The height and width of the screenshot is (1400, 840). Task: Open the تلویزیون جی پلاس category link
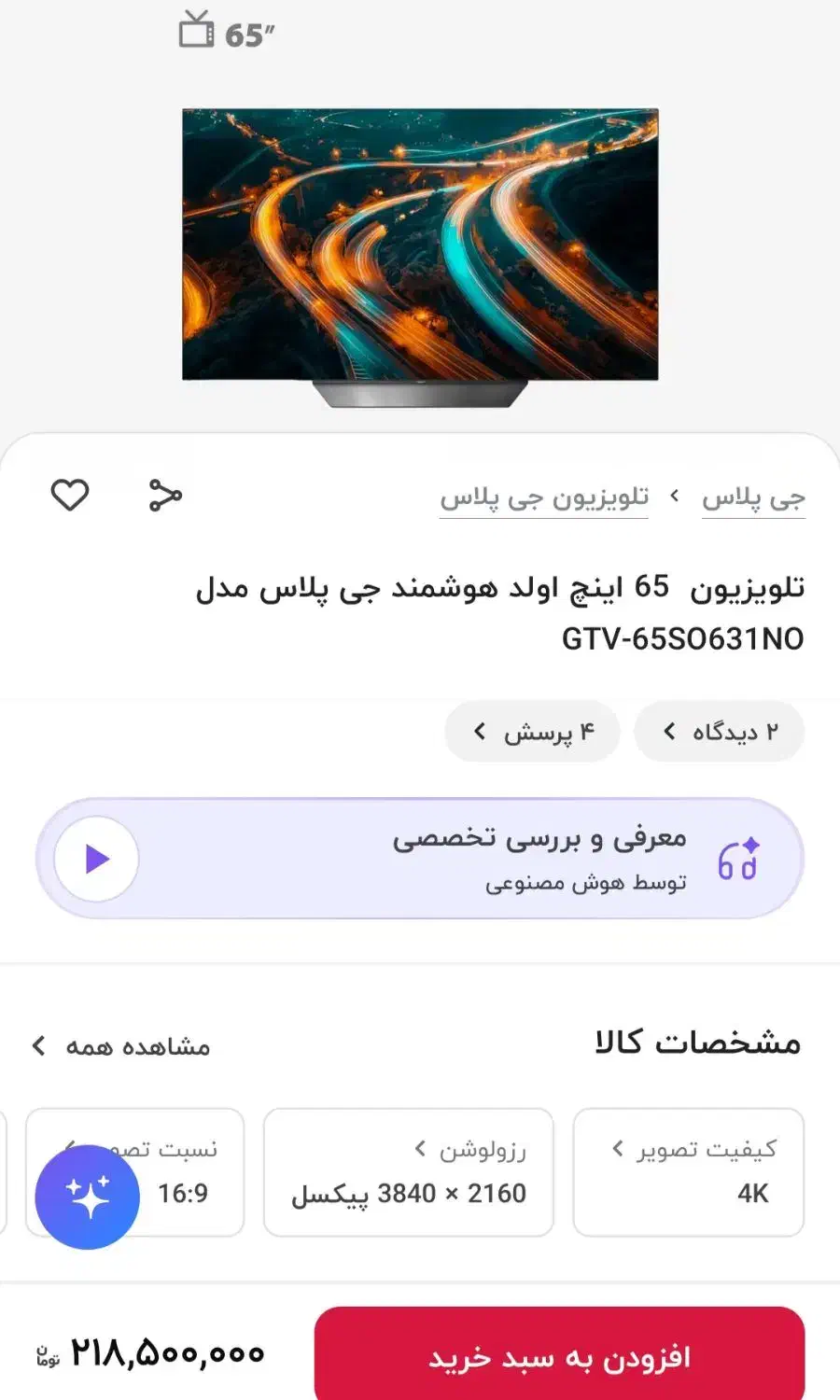tap(544, 497)
